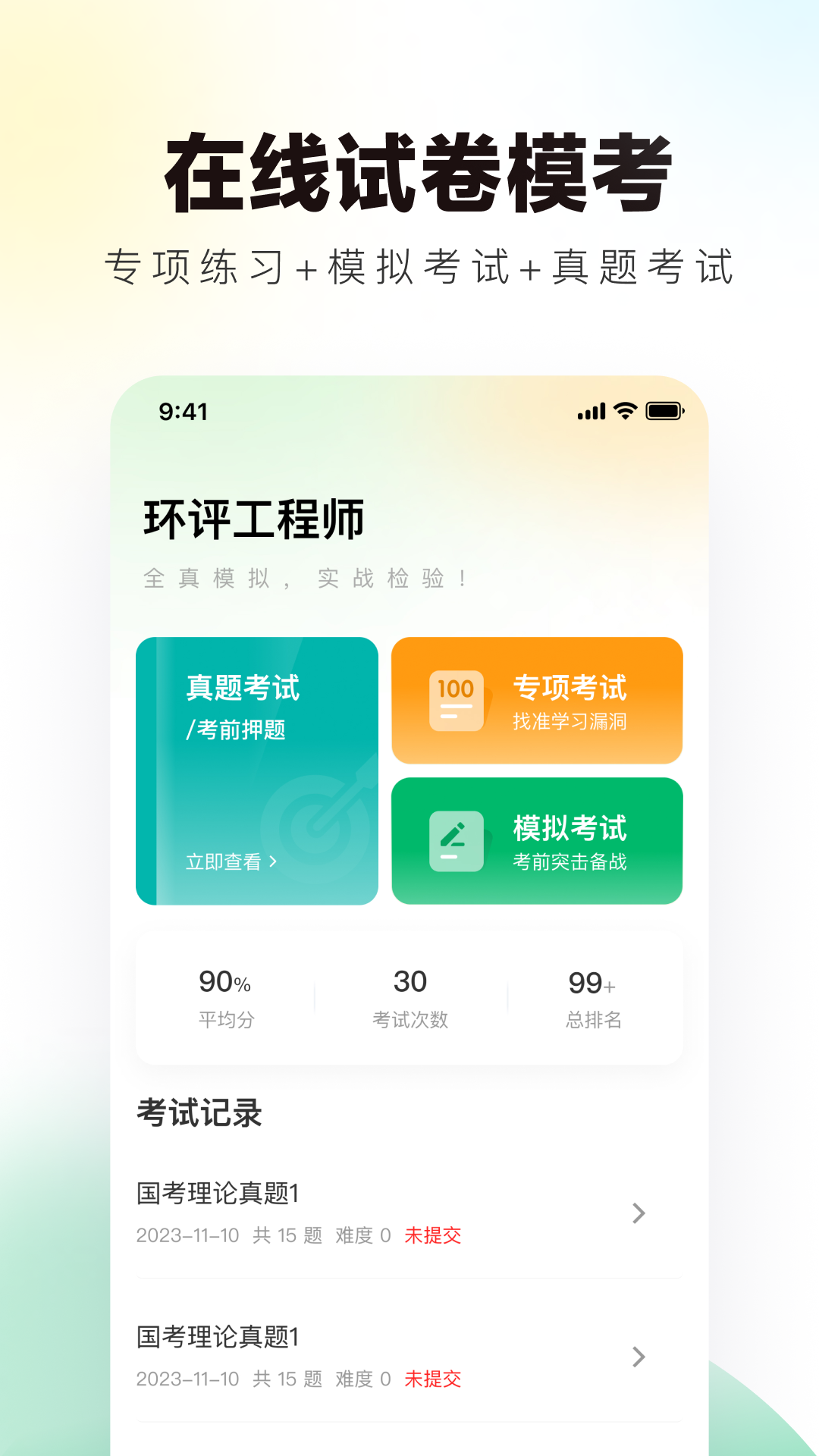Open the 真题考试/考前押题 card
The width and height of the screenshot is (819, 1456).
coord(256,770)
